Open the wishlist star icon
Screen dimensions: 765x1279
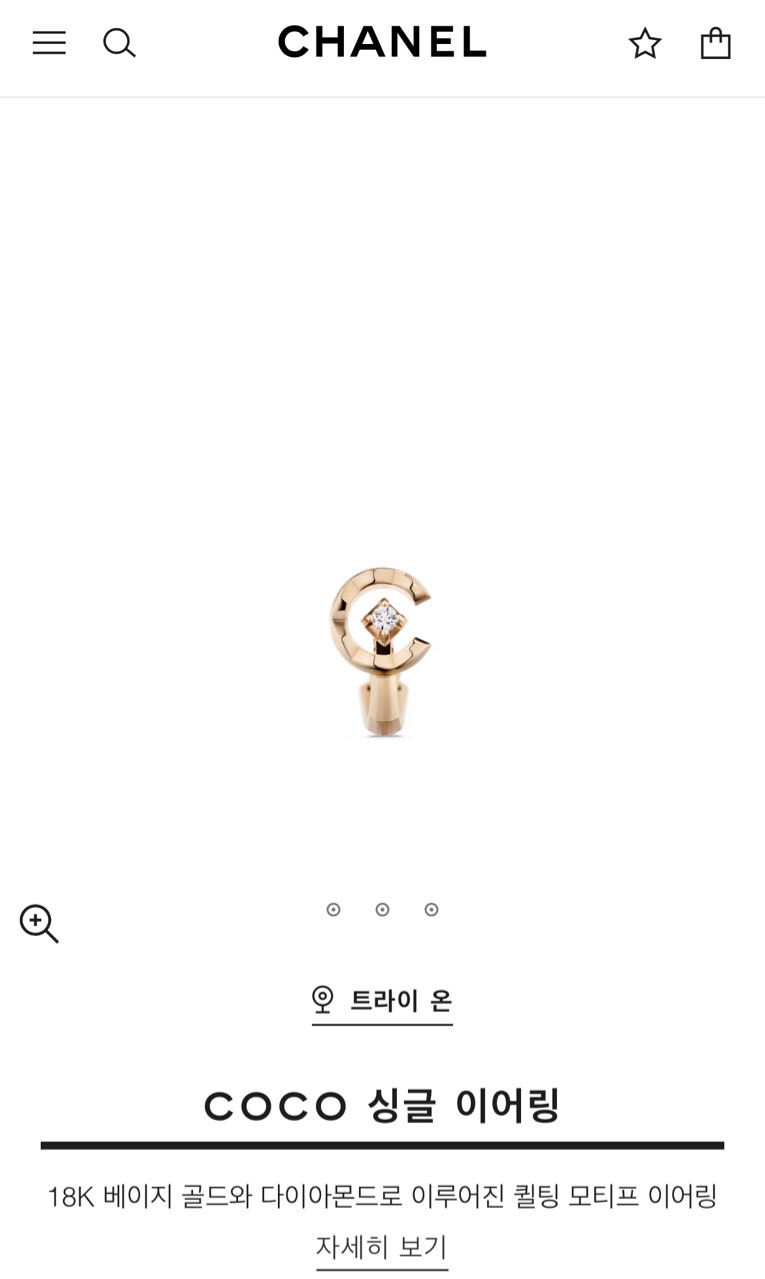(645, 43)
